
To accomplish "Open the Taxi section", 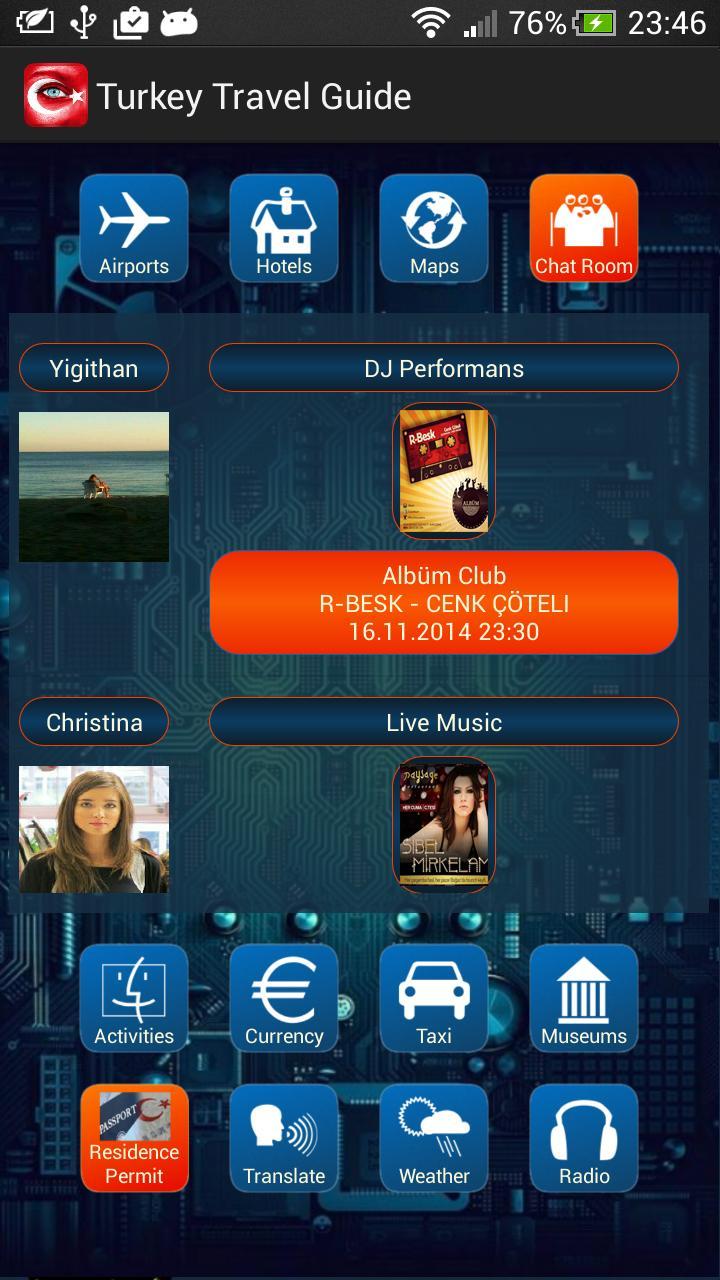I will pyautogui.click(x=434, y=998).
